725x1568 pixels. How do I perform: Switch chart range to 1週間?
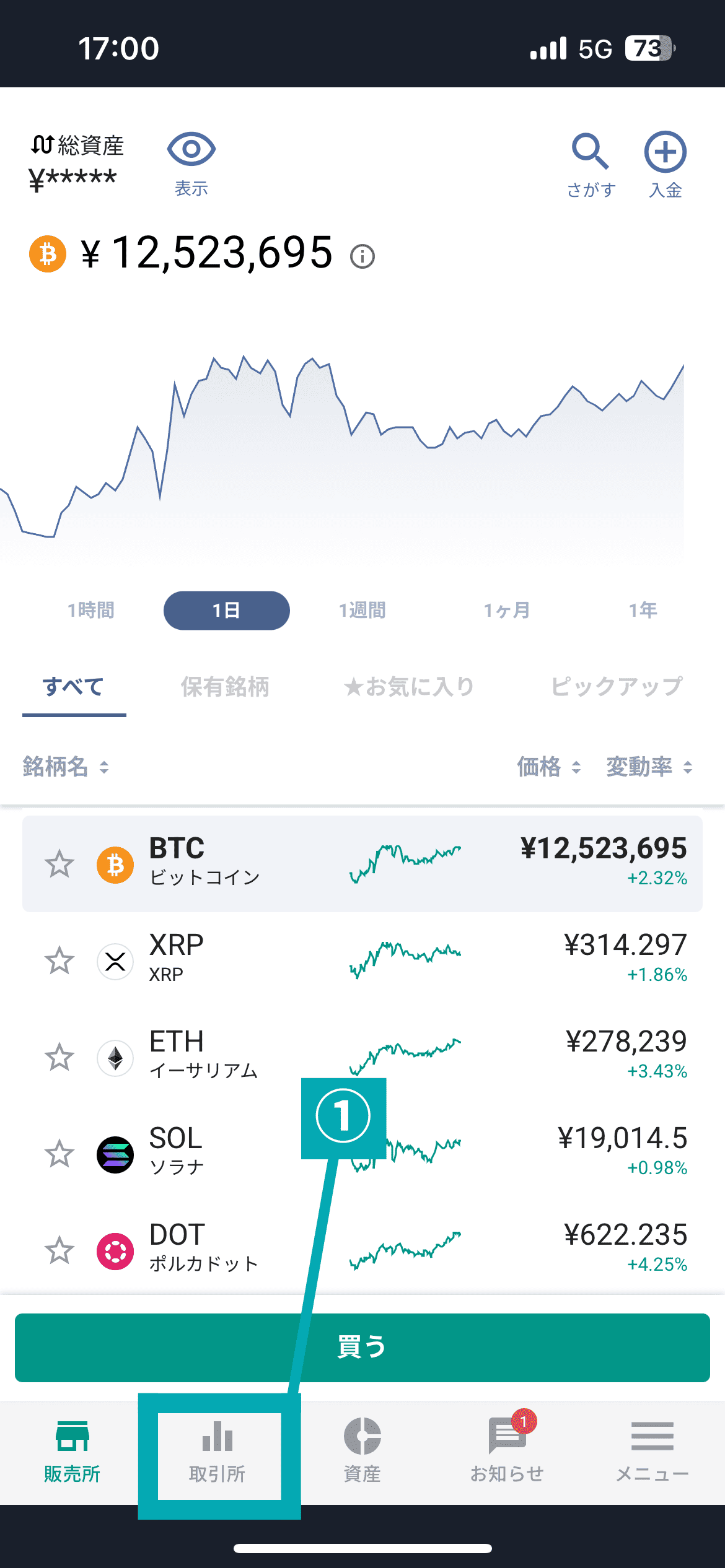362,611
